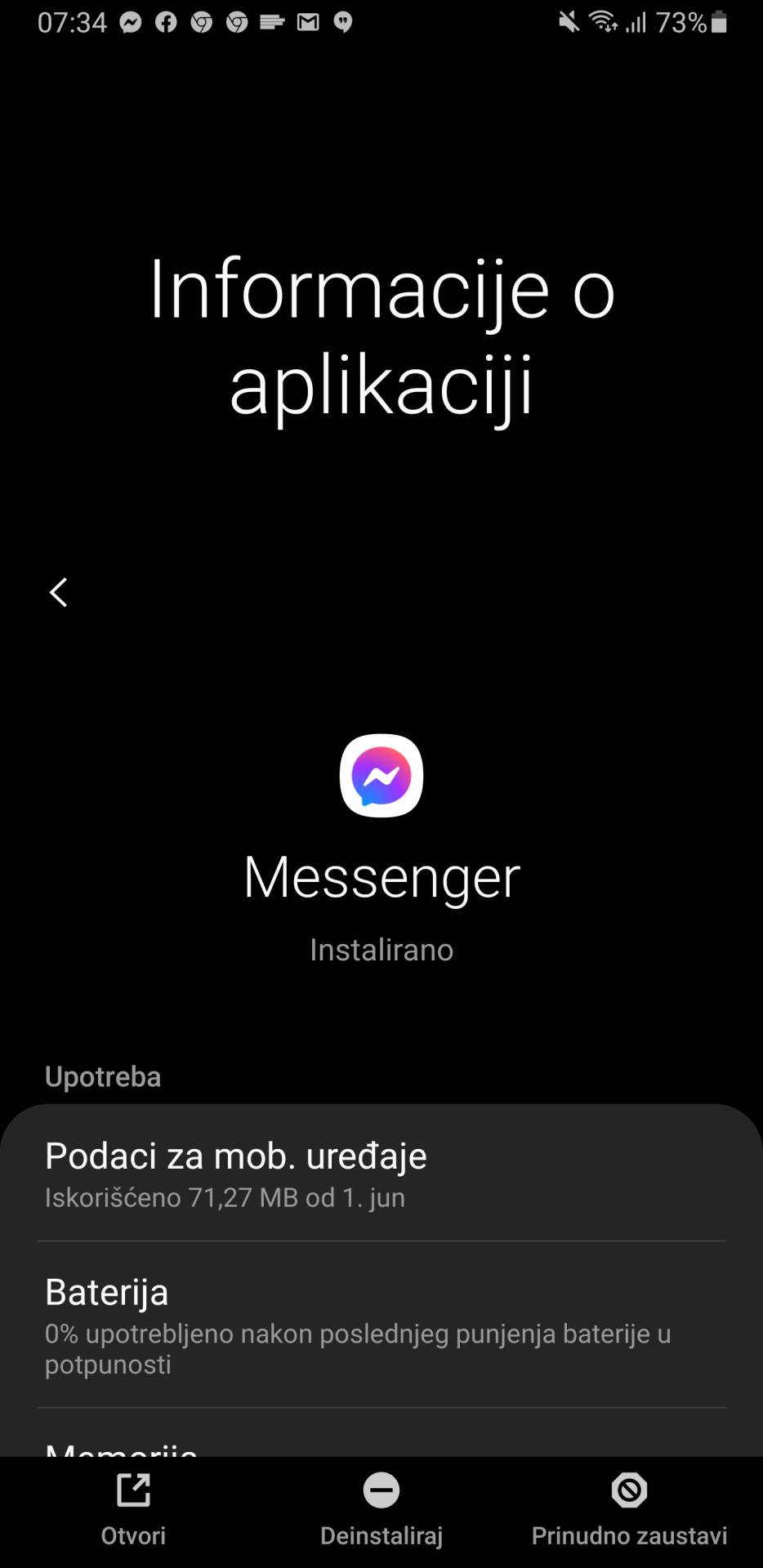This screenshot has height=1568, width=763.
Task: Open Baterija usage details
Action: (x=381, y=1325)
